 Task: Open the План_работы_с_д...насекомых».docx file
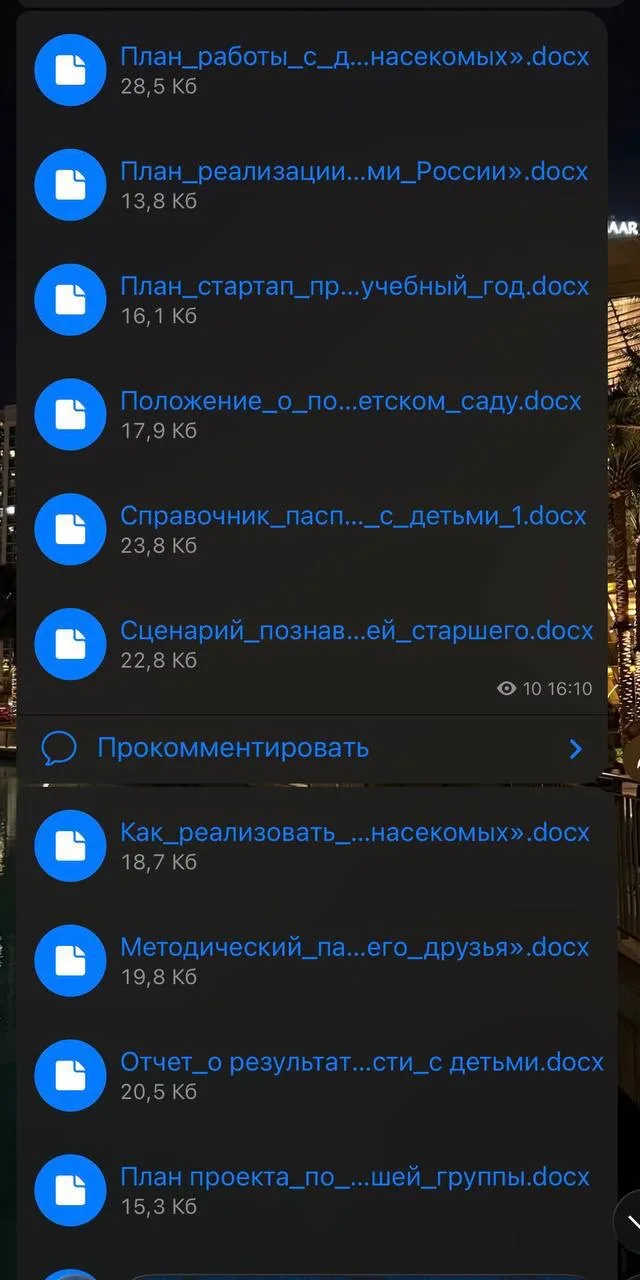point(354,58)
